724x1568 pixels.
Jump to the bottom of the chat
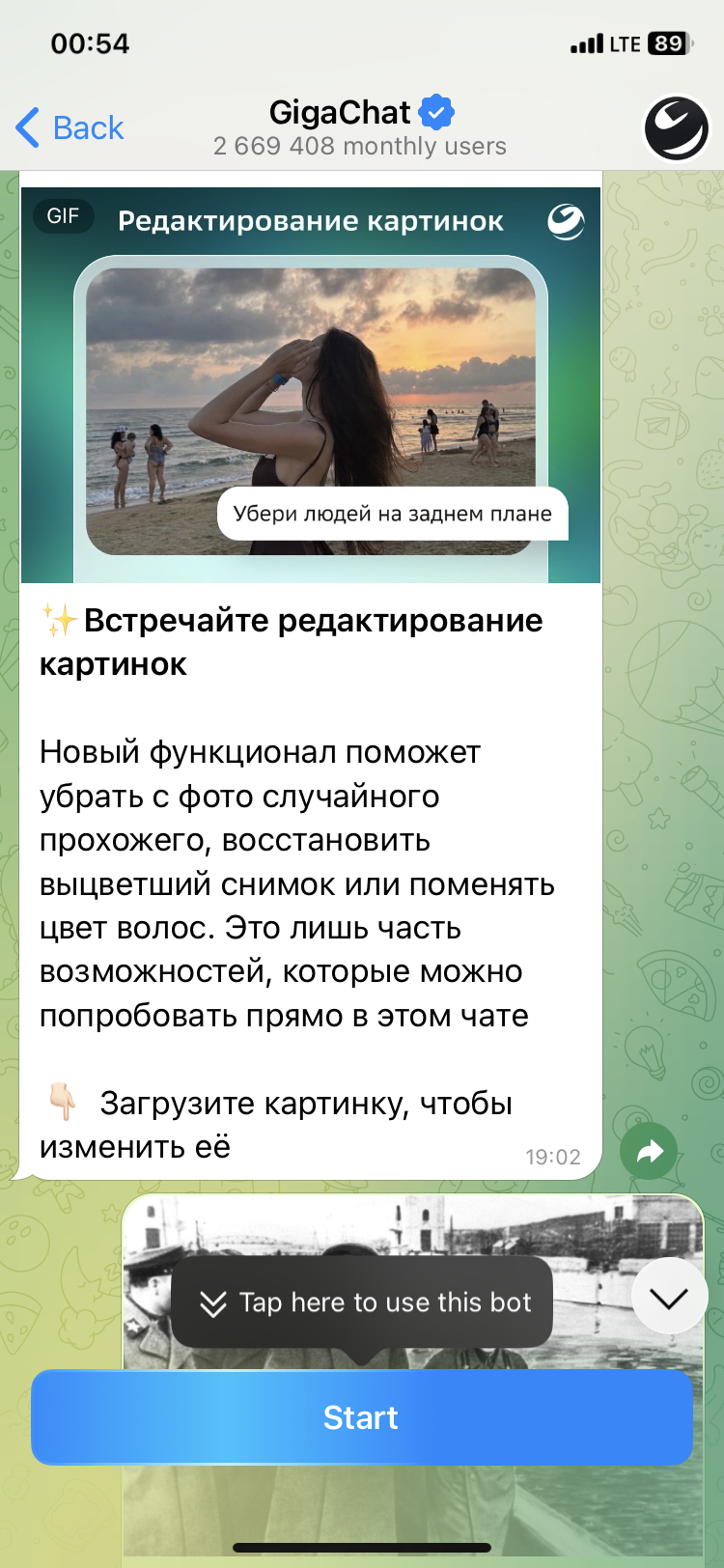pos(668,1297)
